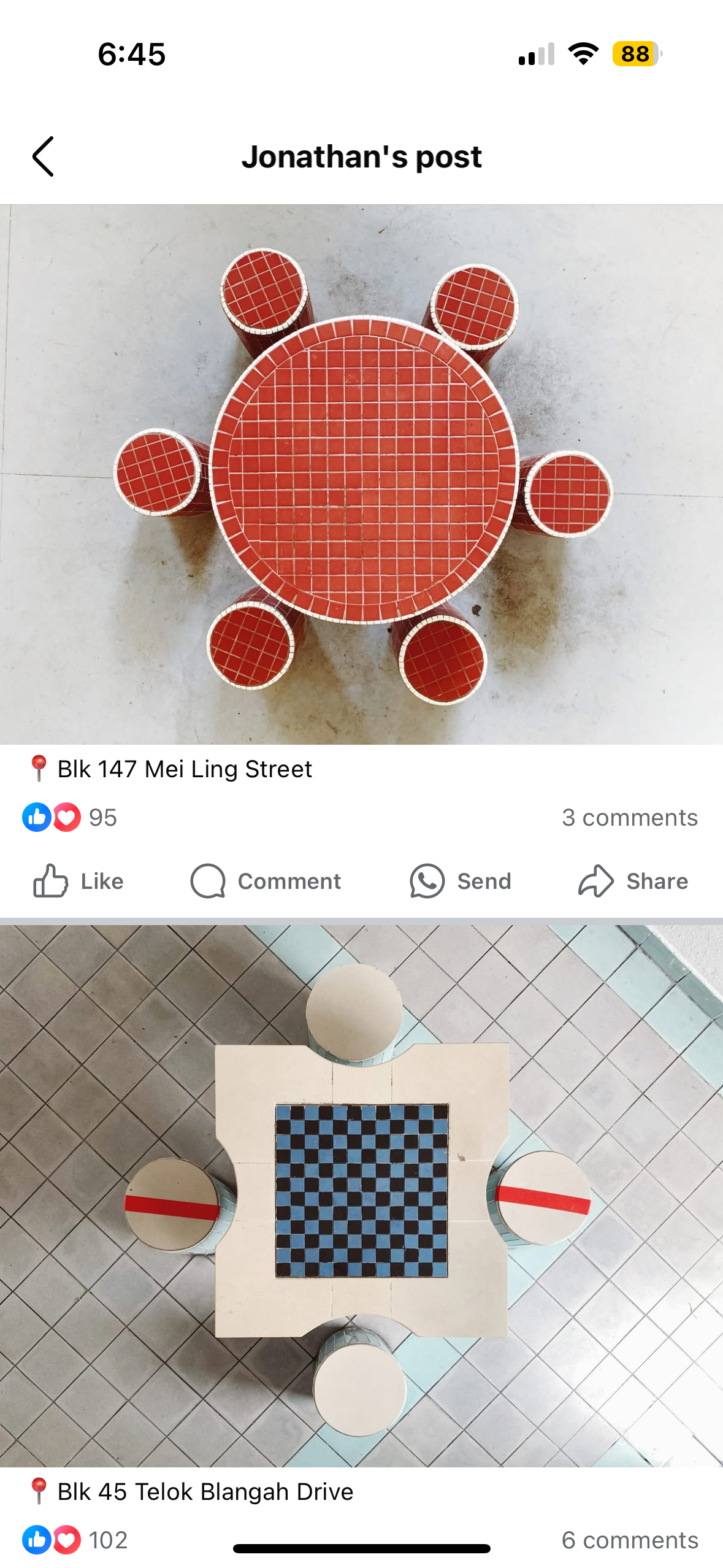Comment on the Mei Ling Street photo
Screen dimensions: 723x1568
pos(266,881)
